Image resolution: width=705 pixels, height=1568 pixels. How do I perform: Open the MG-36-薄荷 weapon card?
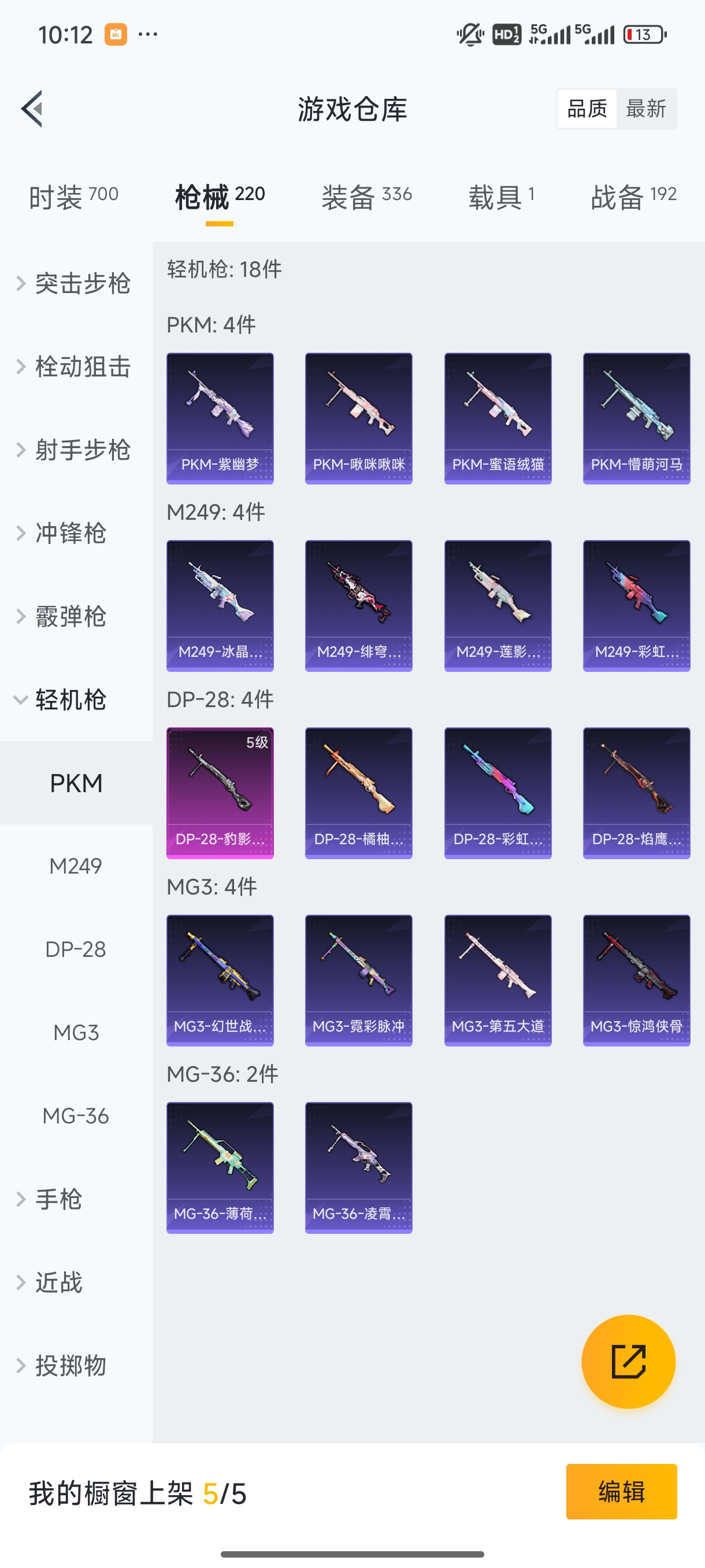(220, 1167)
